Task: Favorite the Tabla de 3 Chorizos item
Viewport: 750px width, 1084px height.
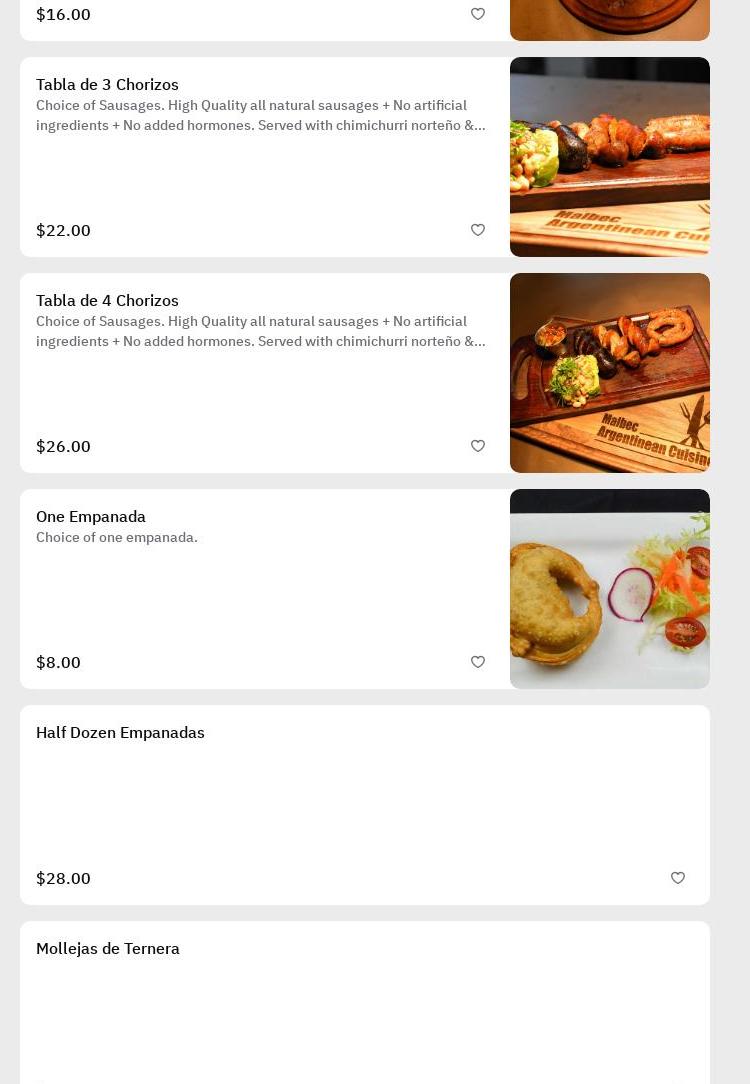Action: [x=478, y=230]
